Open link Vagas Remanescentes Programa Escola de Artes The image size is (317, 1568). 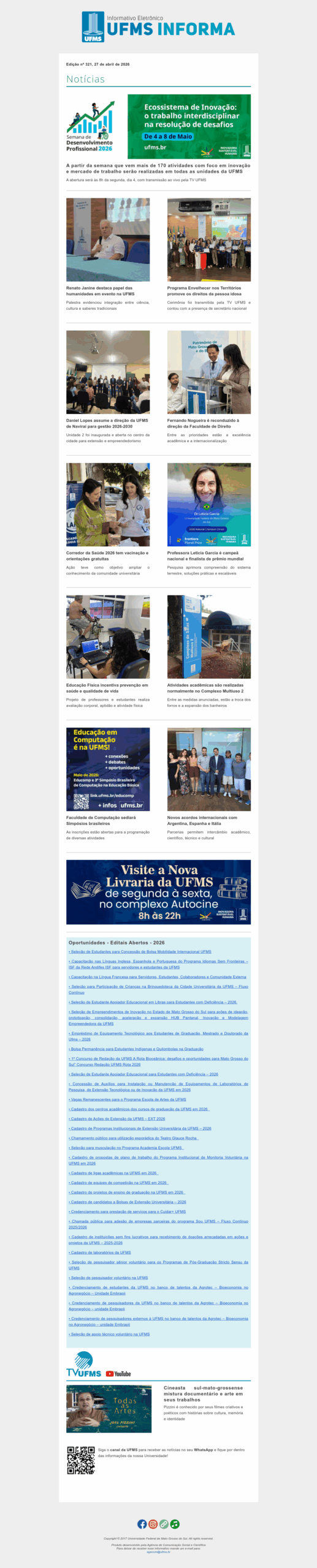pos(128,1099)
